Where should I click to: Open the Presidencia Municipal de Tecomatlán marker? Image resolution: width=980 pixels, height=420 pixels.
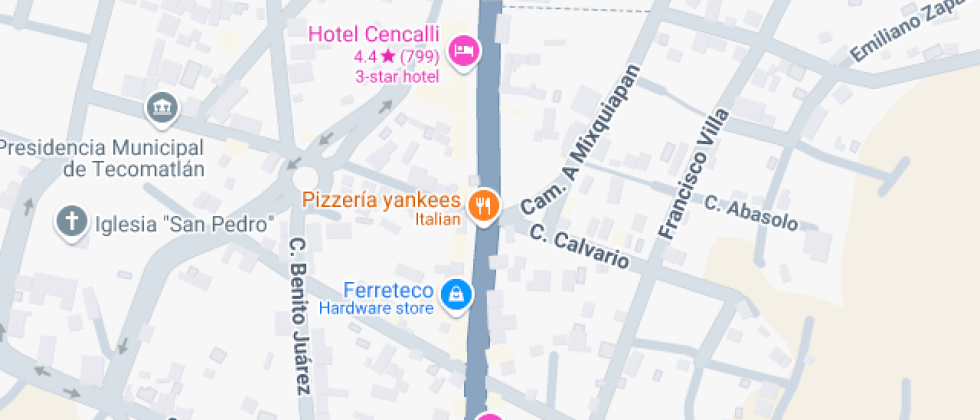coord(160,108)
